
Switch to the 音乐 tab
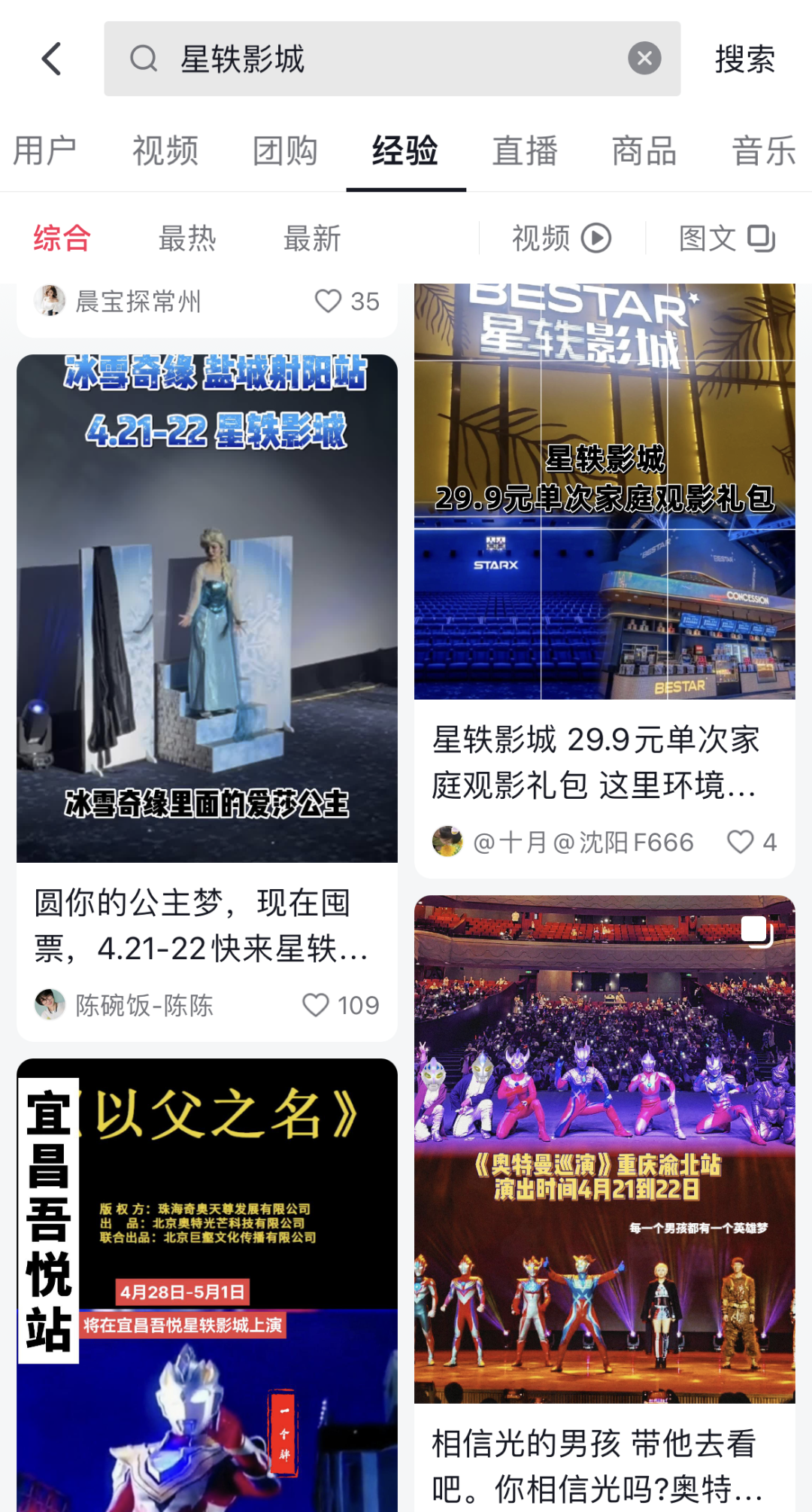click(763, 150)
